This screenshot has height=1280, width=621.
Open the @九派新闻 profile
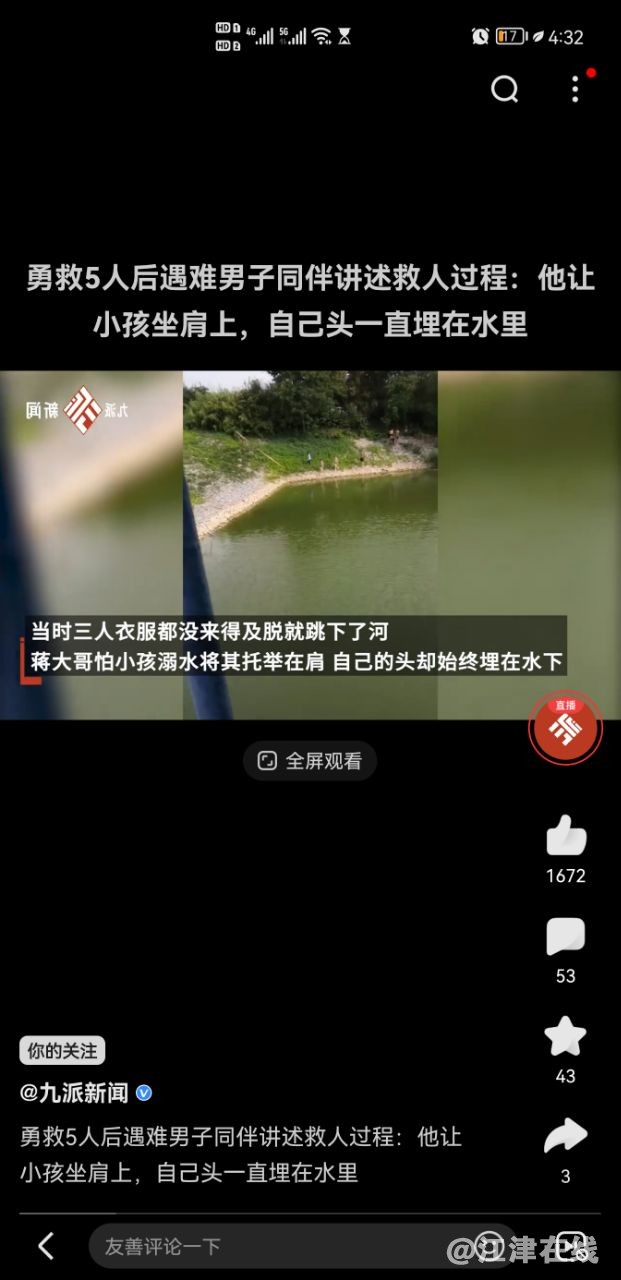pos(75,1093)
